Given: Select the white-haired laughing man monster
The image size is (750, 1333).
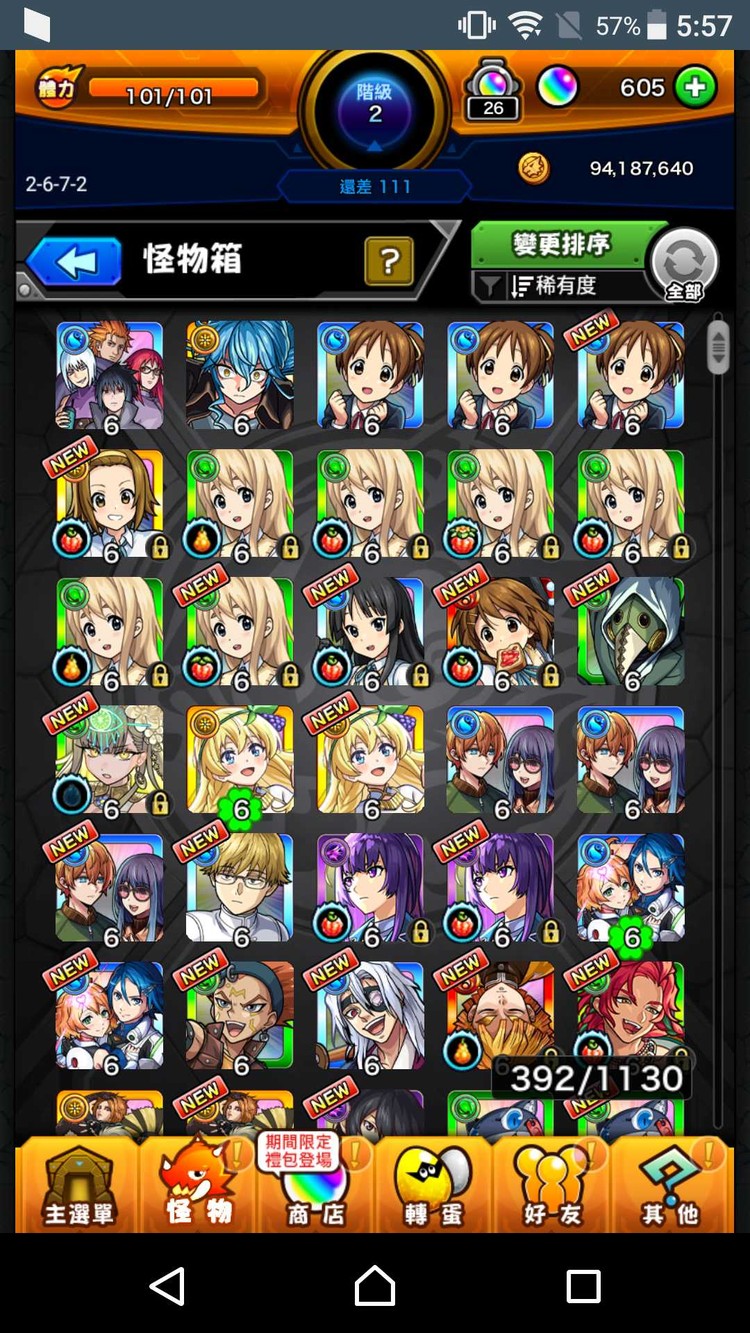Looking at the screenshot, I should [x=371, y=1015].
